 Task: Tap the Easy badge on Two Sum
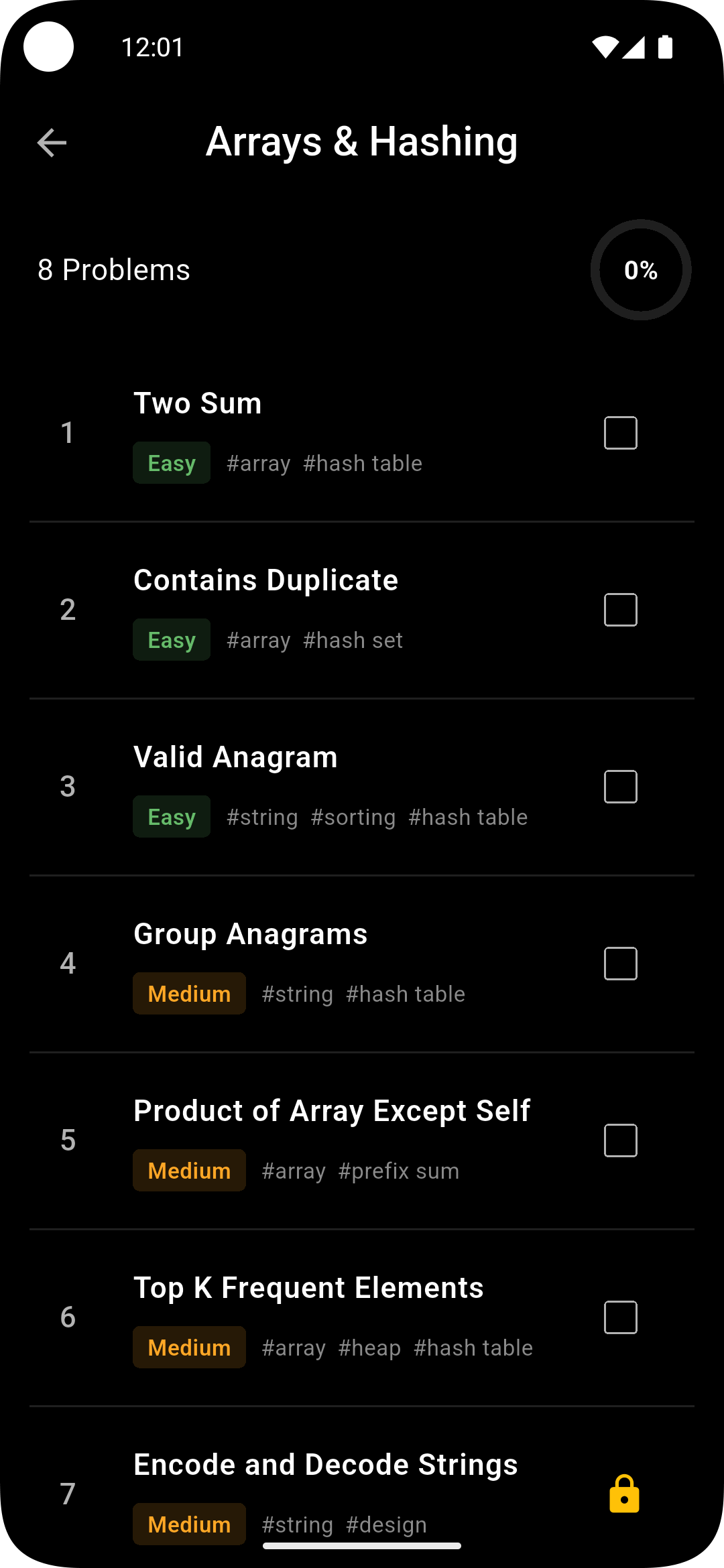click(x=171, y=462)
